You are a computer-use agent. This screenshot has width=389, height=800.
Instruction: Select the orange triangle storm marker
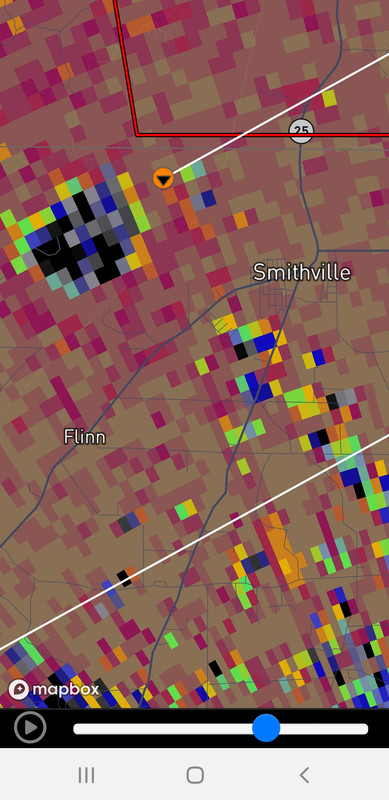pyautogui.click(x=163, y=179)
